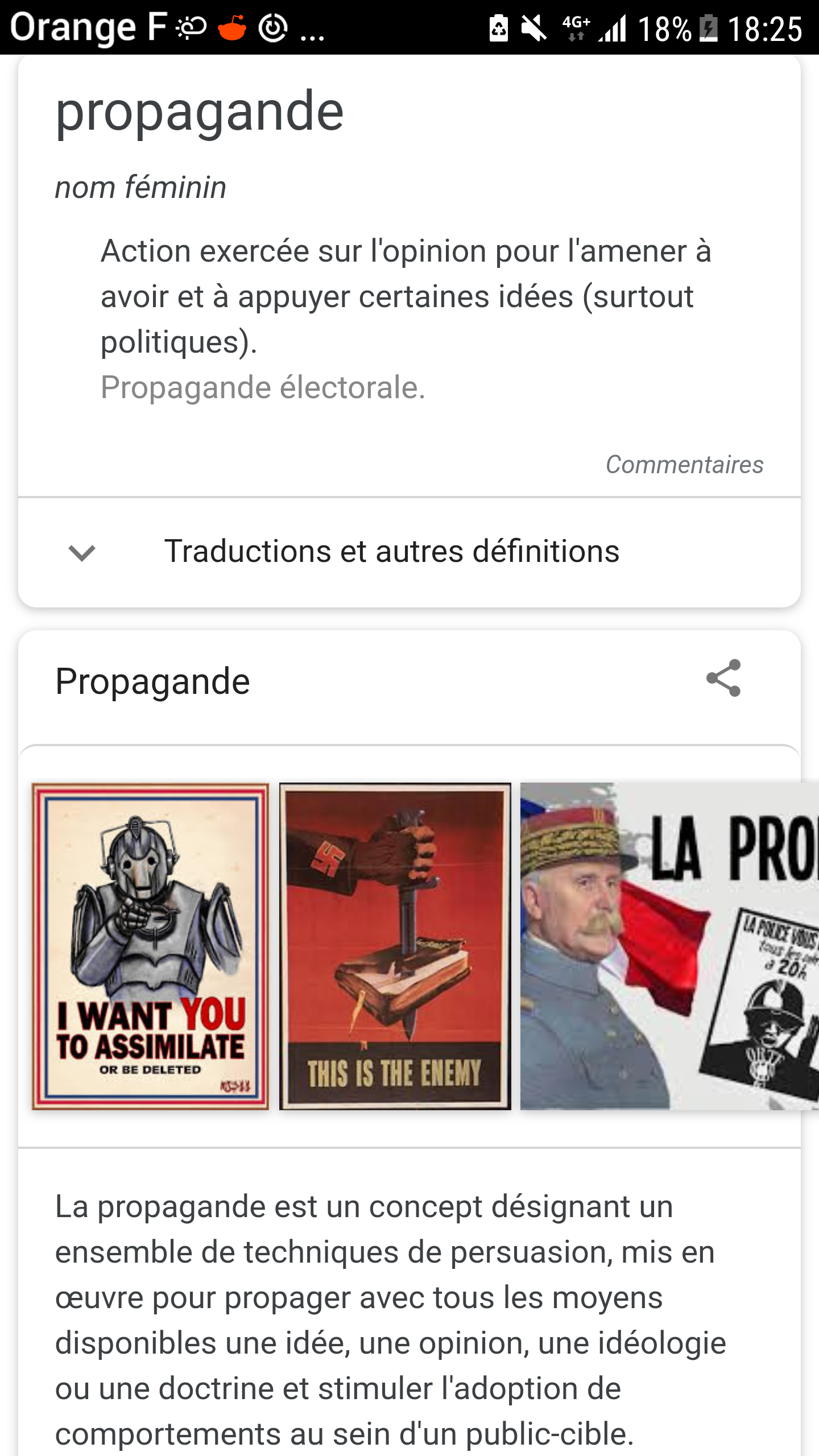Expand Traductions et autres définitions
Screen dimensions: 819x1456
409,552
